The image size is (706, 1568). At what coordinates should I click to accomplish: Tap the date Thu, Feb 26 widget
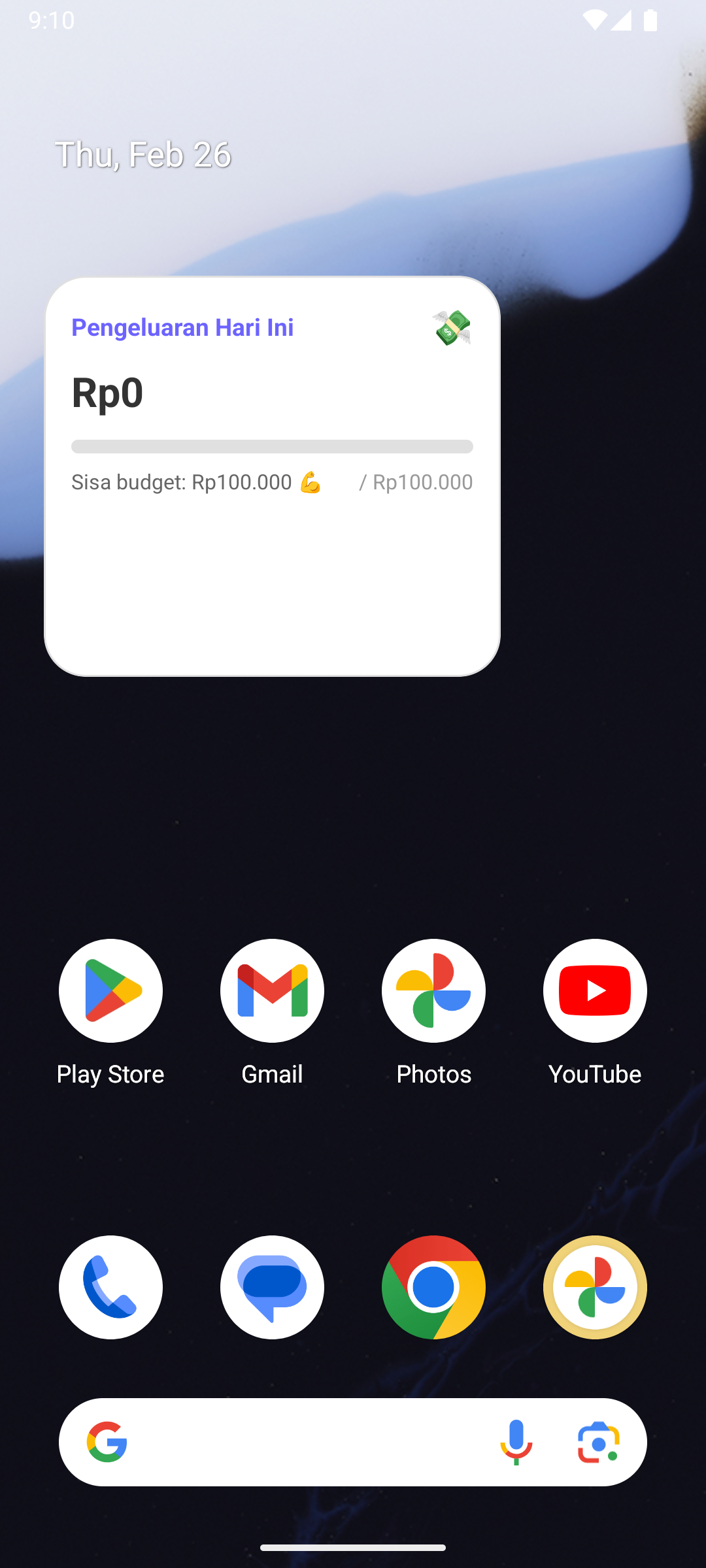[x=143, y=155]
